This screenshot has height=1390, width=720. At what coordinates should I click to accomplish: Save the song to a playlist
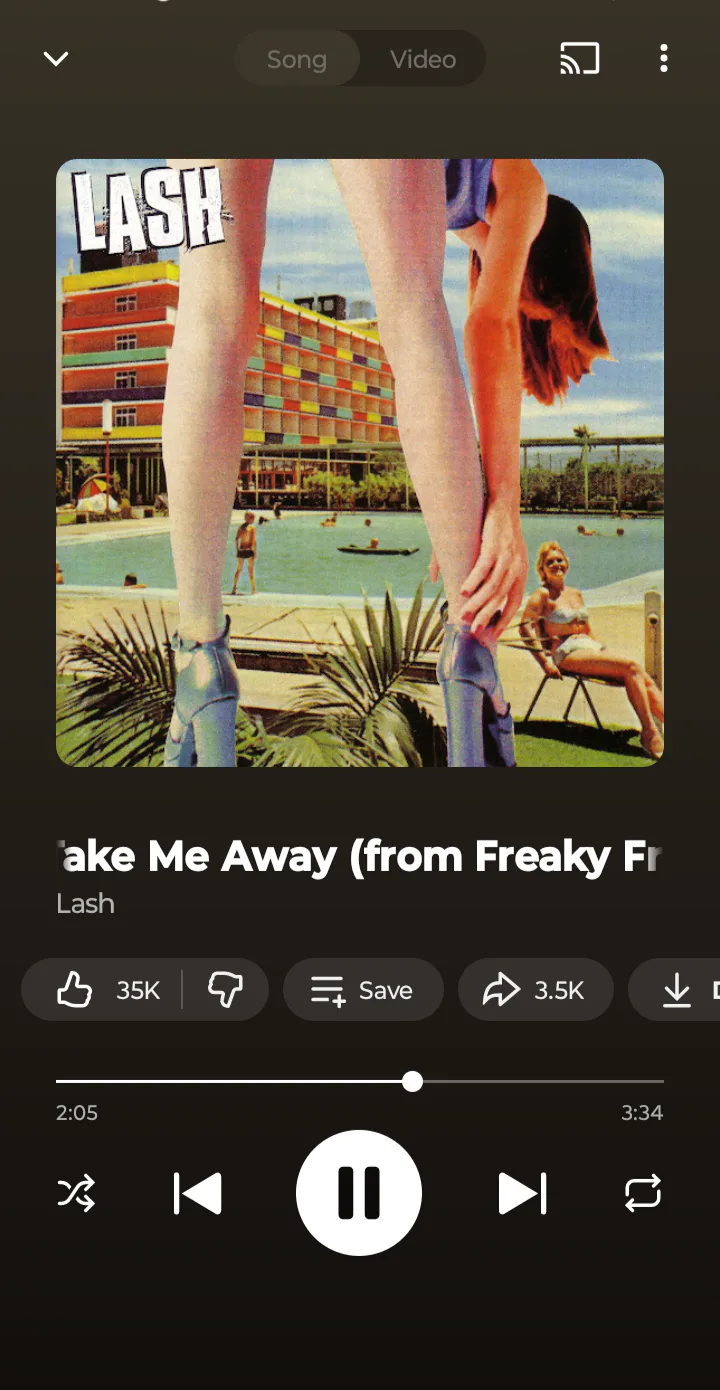pos(363,990)
